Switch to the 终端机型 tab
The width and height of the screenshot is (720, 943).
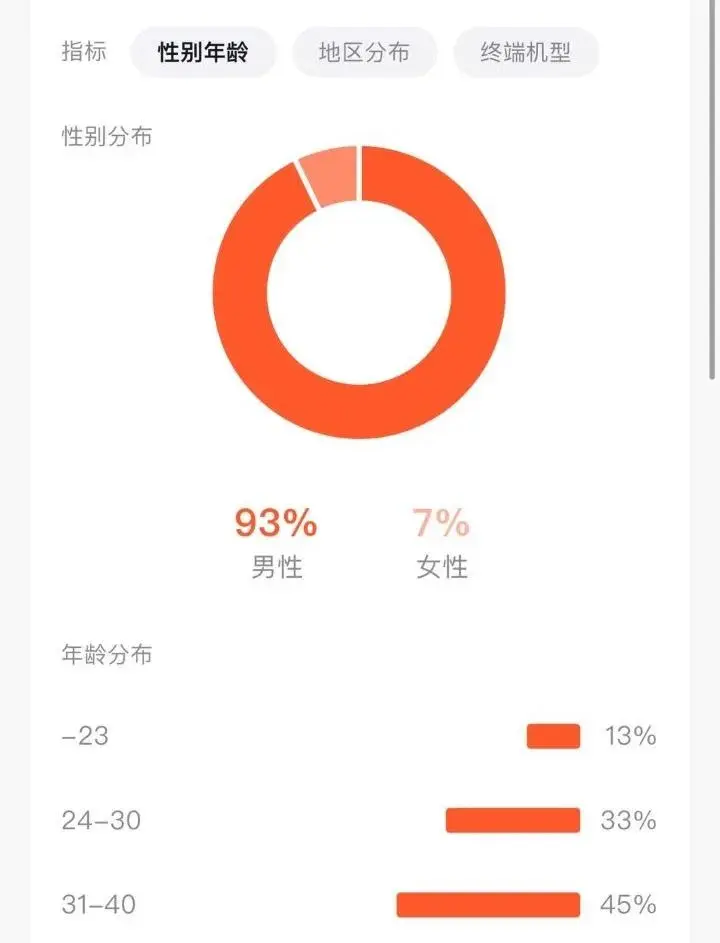click(x=526, y=53)
